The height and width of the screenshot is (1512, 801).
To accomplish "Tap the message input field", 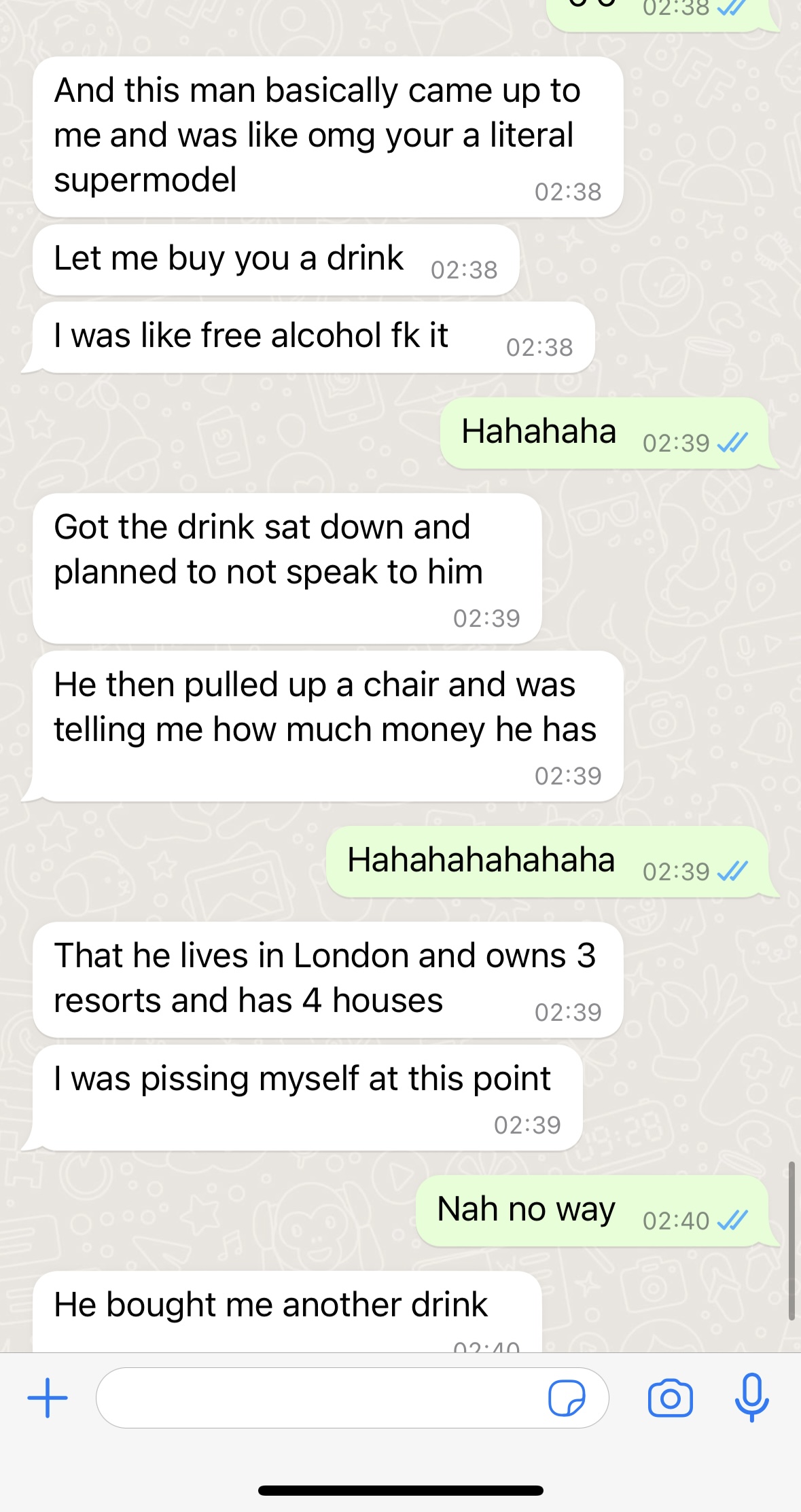I will [319, 1398].
